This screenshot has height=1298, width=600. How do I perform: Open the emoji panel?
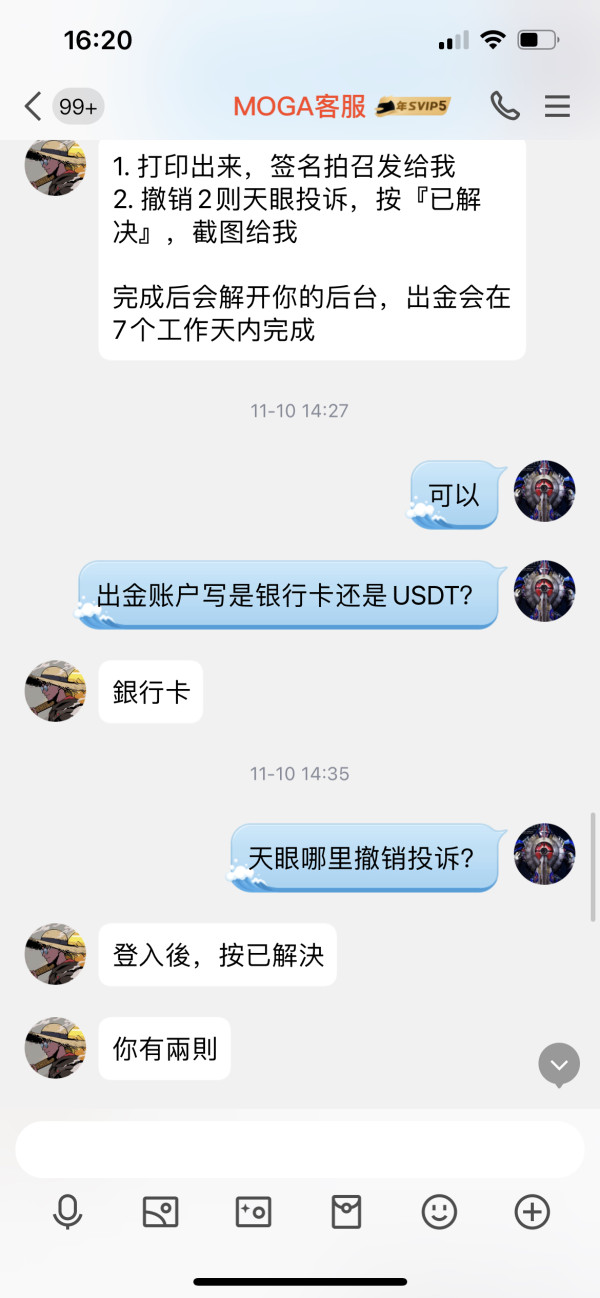pos(439,1213)
